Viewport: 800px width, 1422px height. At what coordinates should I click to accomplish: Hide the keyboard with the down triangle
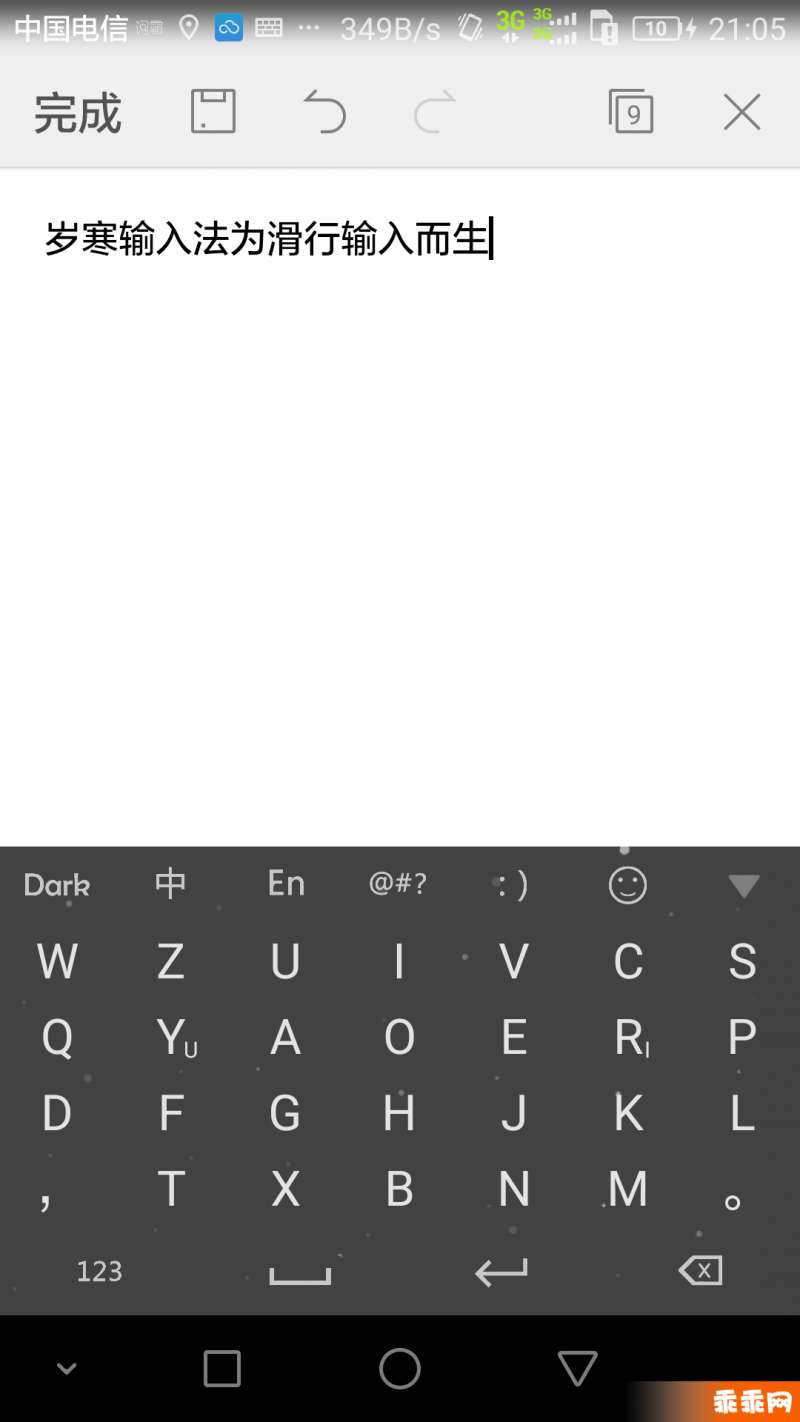coord(743,886)
